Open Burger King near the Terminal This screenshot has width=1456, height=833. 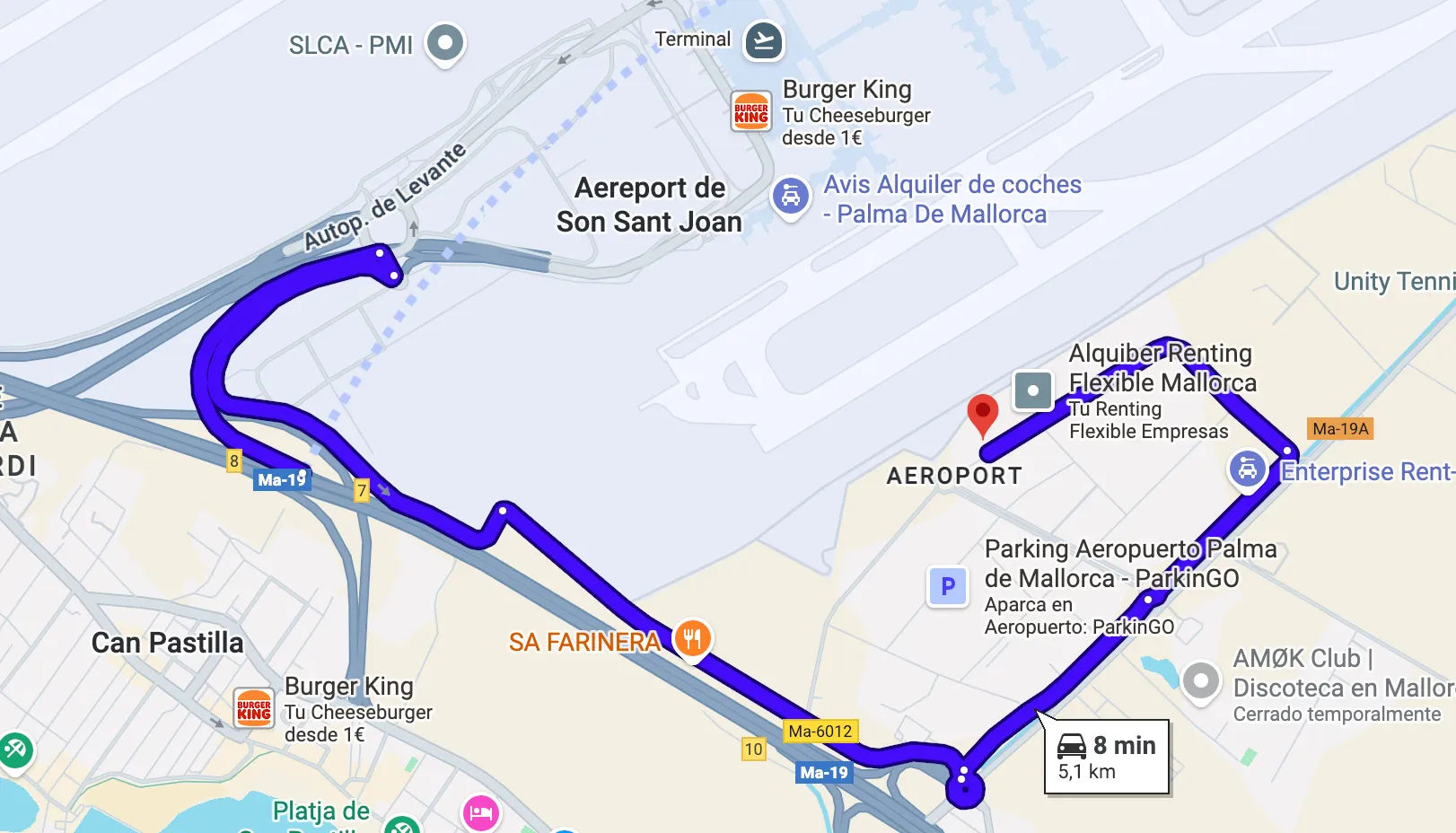click(x=750, y=112)
